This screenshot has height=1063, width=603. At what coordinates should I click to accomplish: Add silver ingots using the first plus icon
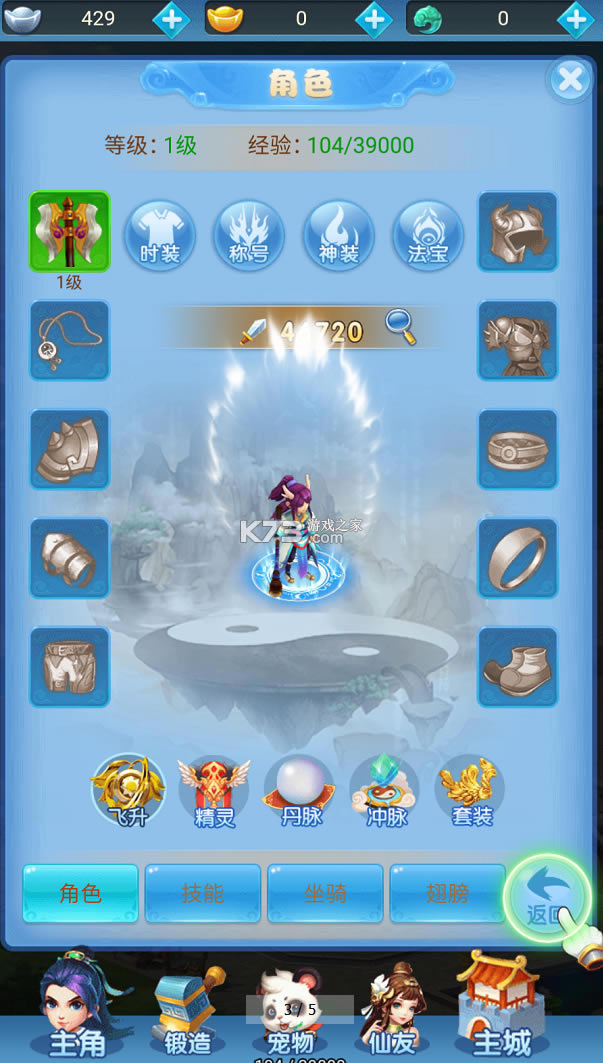click(x=171, y=19)
